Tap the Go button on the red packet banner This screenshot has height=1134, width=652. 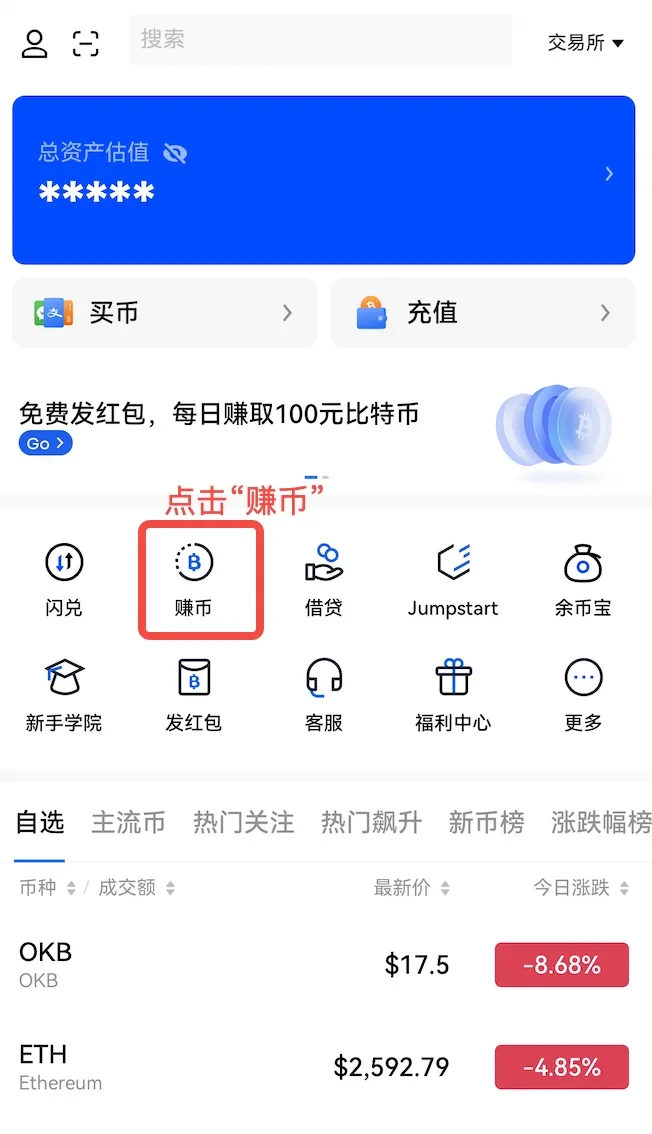[x=45, y=443]
